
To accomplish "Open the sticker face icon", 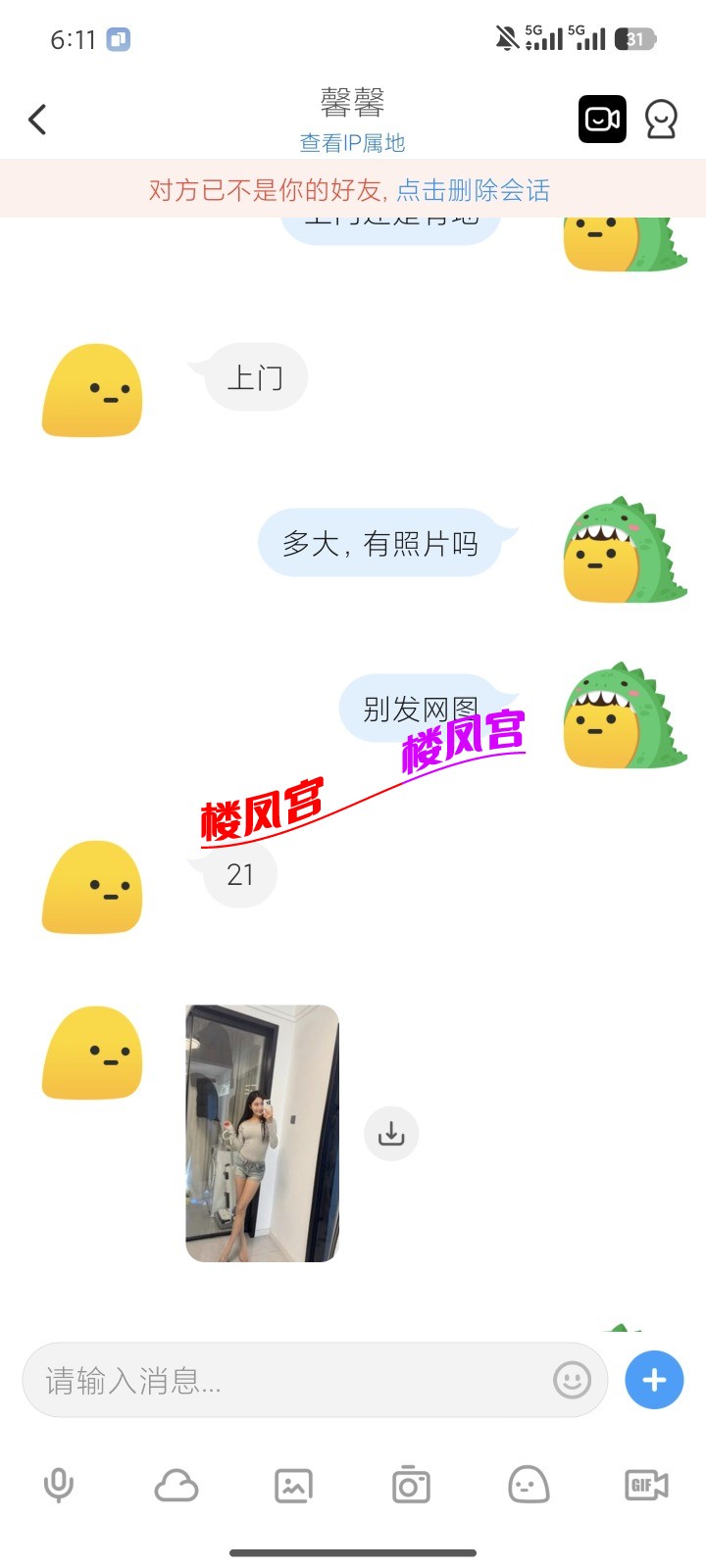I will click(529, 1484).
